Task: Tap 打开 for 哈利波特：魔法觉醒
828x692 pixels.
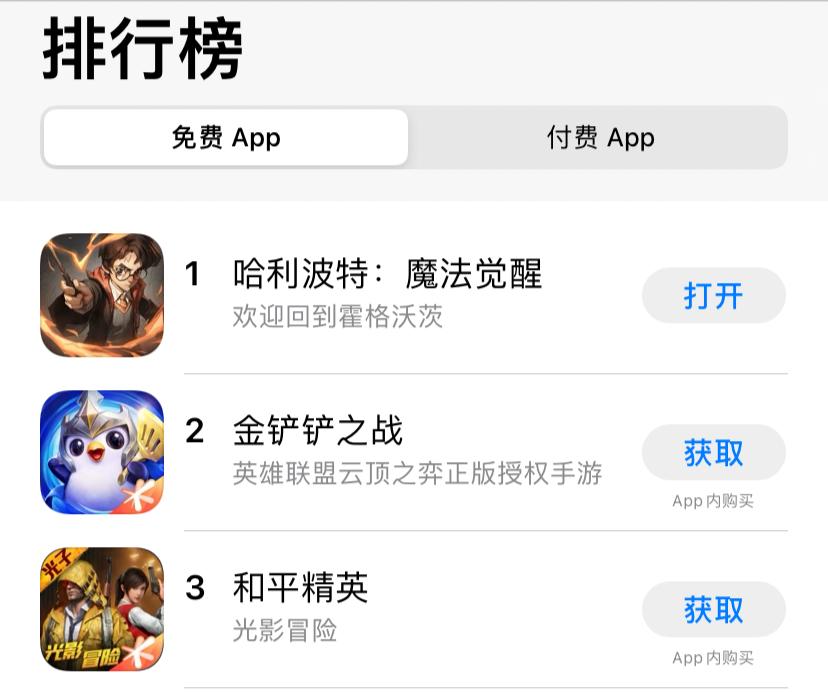Action: (x=713, y=295)
